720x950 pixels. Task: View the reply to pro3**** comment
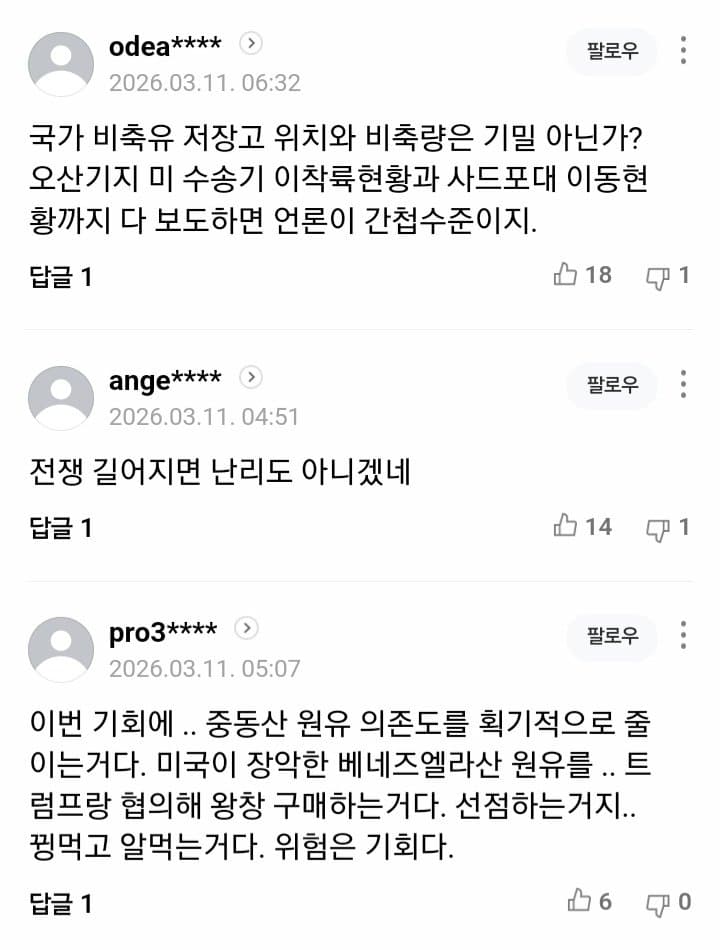[61, 904]
